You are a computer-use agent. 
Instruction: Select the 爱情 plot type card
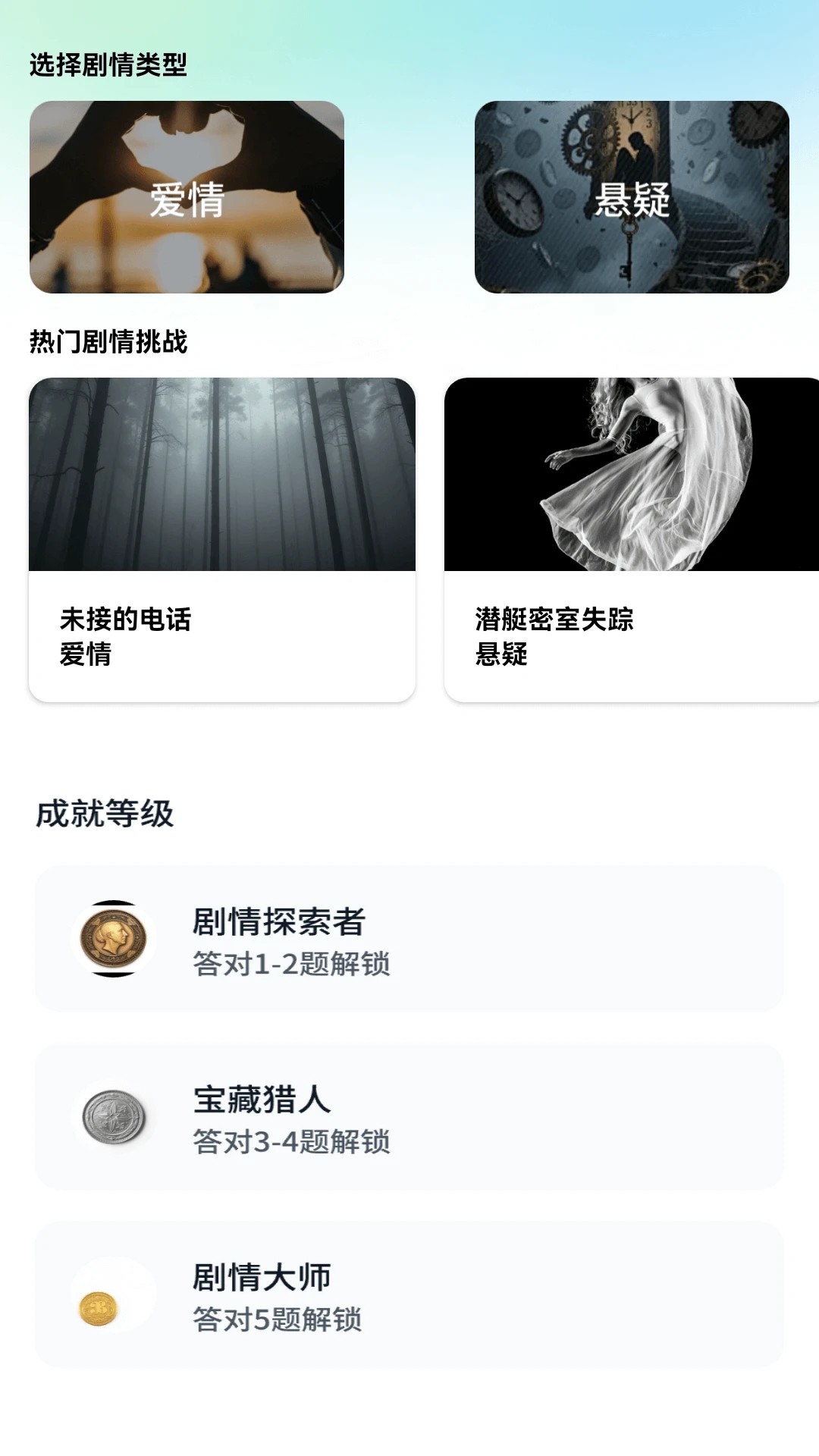(187, 197)
